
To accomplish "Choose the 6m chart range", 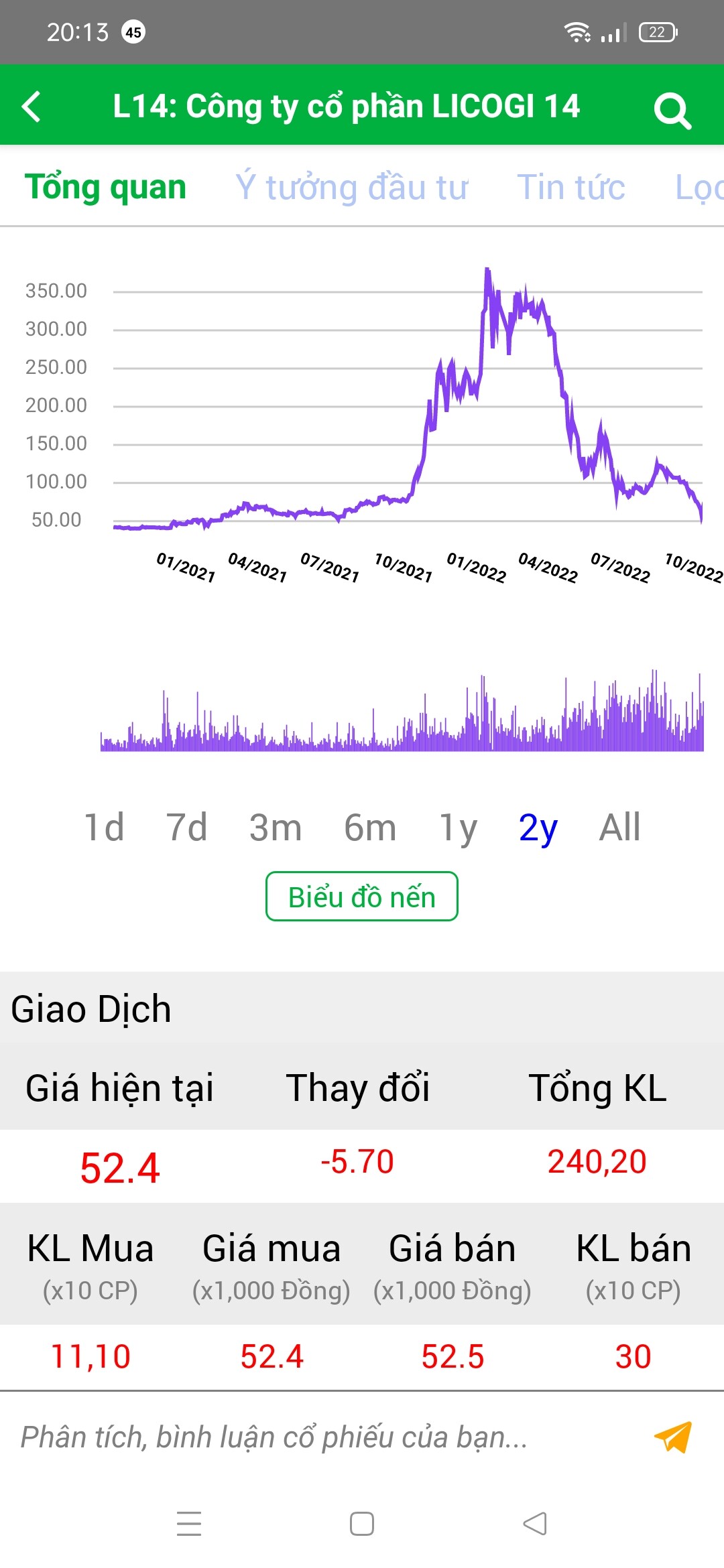I will coord(369,827).
